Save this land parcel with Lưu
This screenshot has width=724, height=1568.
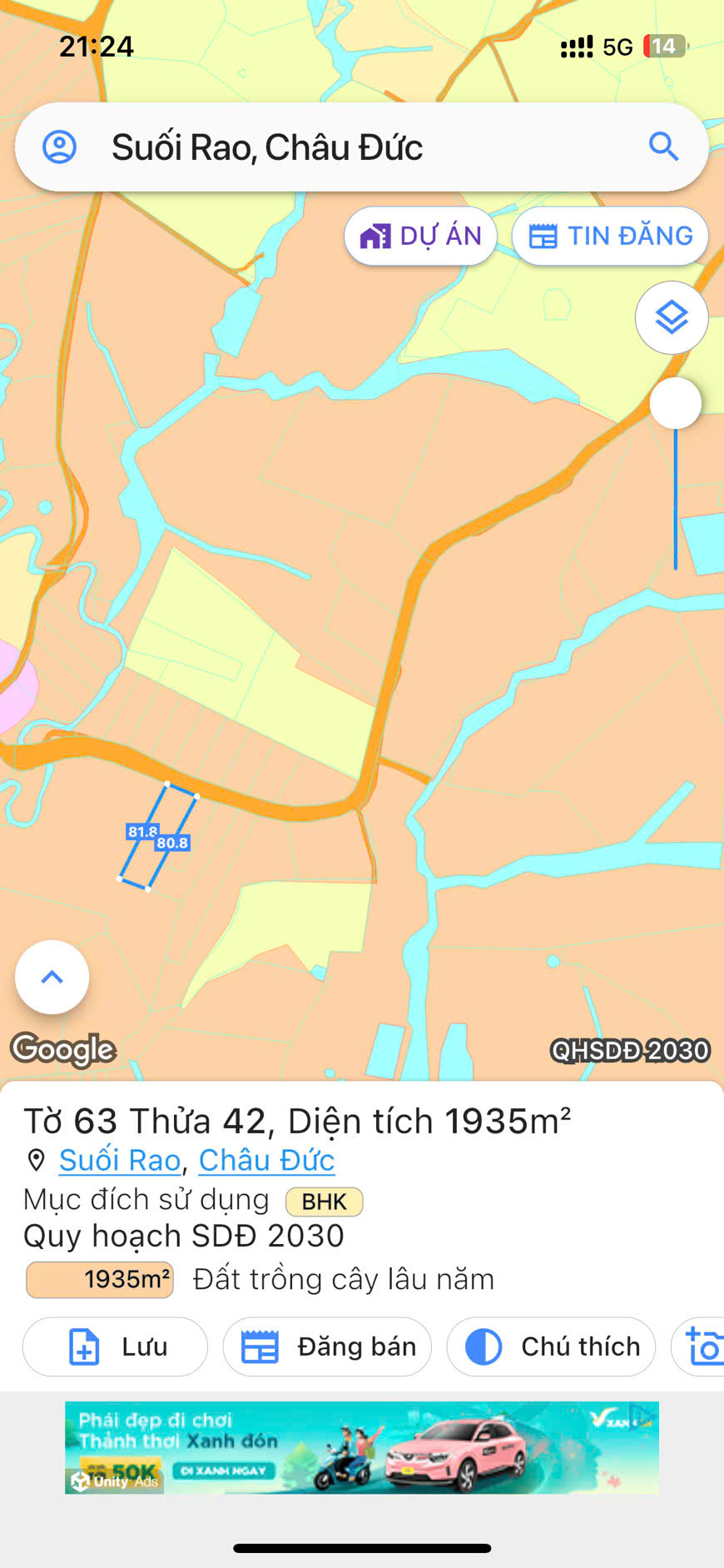click(x=115, y=1346)
